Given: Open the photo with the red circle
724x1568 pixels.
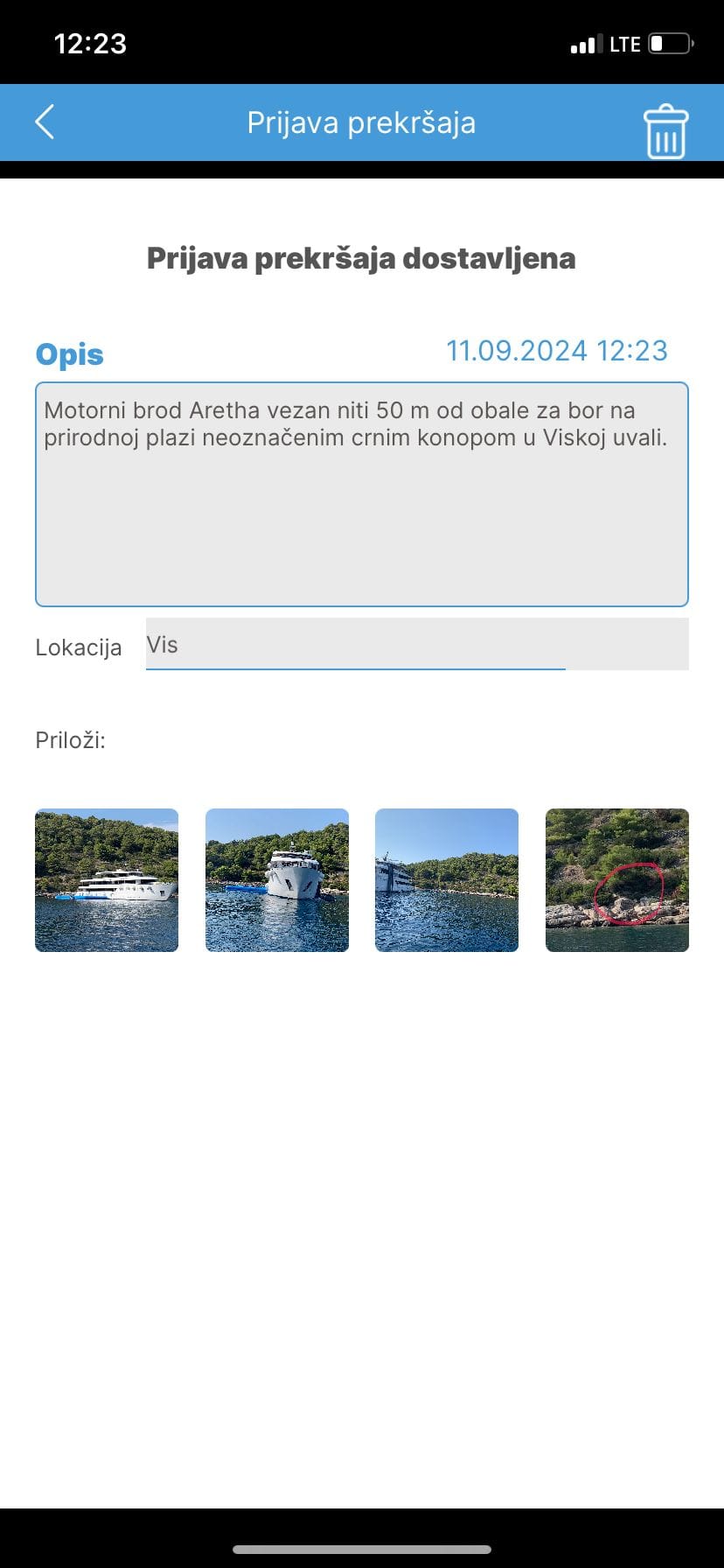Looking at the screenshot, I should pos(616,879).
